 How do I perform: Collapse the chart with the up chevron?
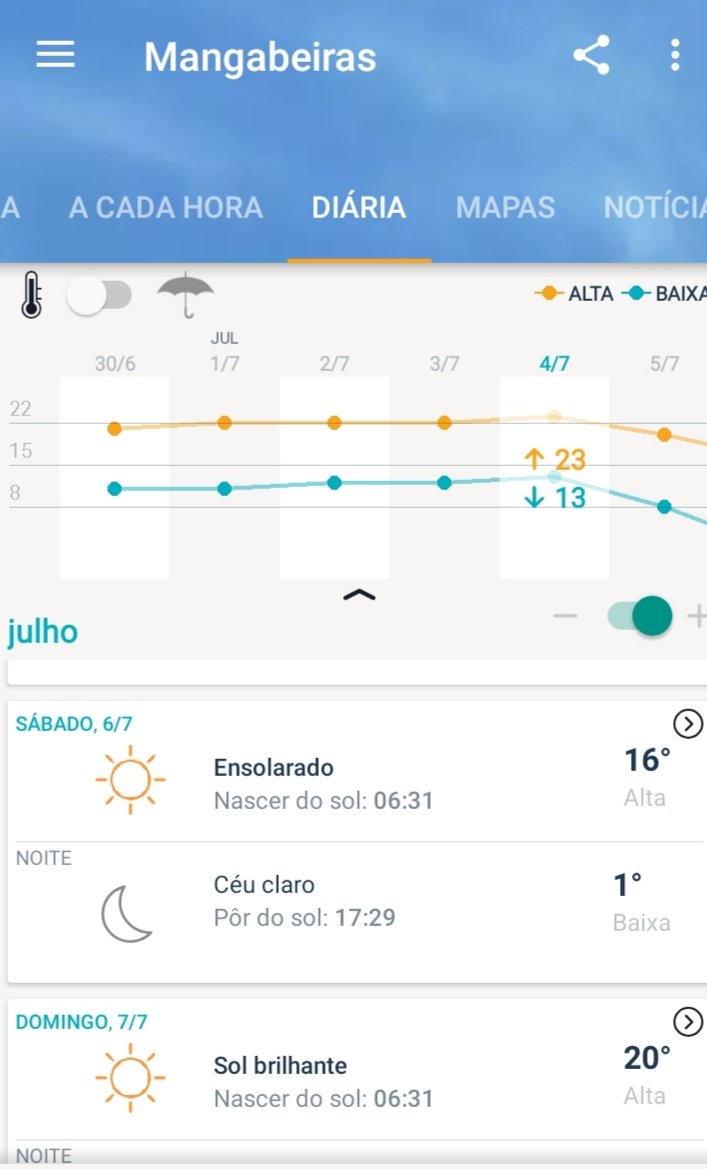(359, 595)
